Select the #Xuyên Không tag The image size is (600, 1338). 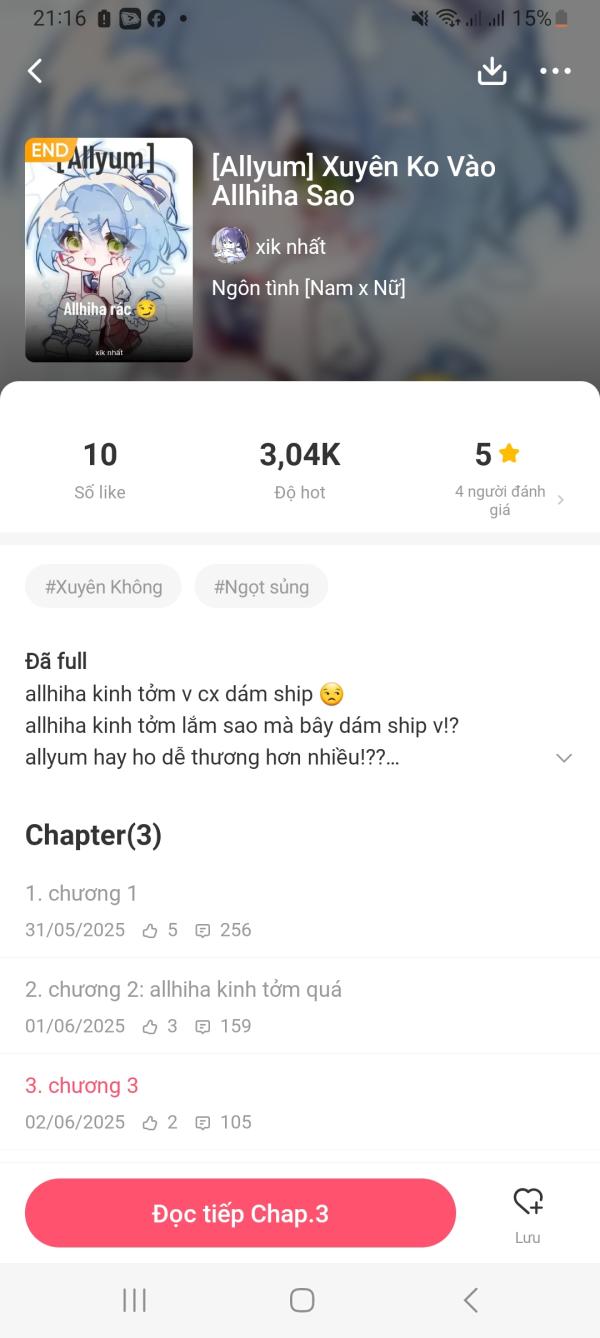[103, 587]
